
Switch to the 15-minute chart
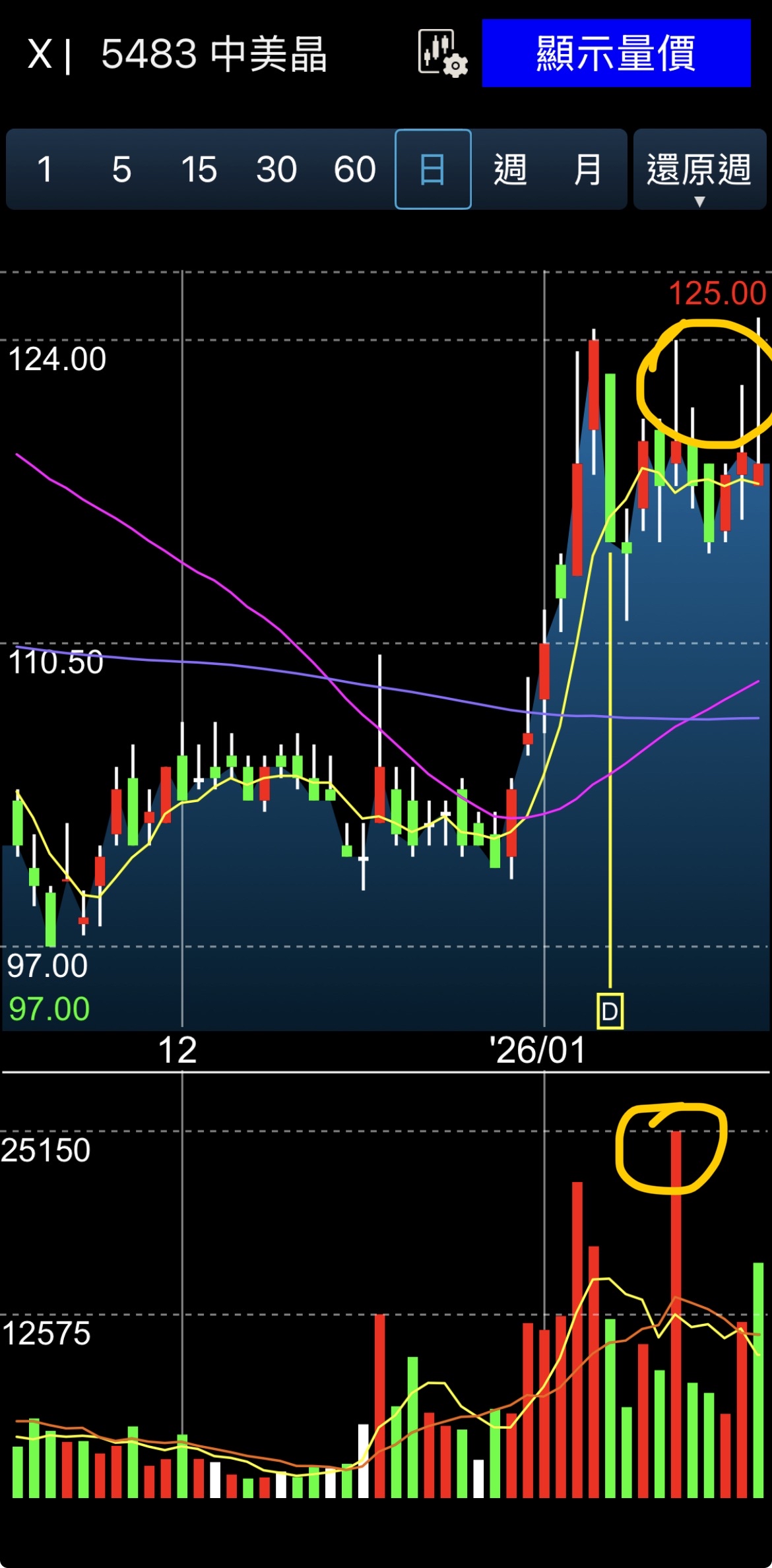(x=199, y=170)
